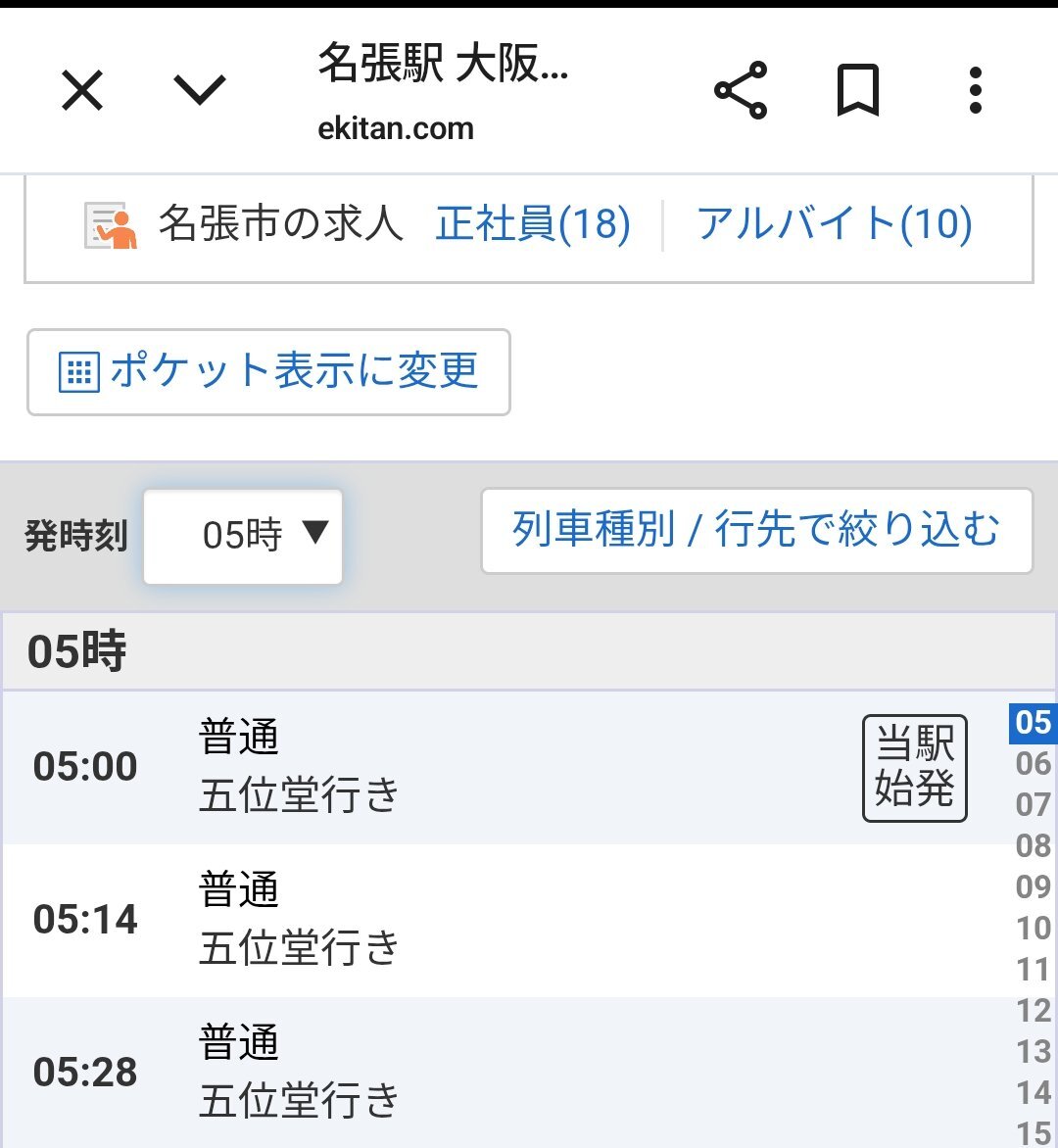Switch to ポケット表示 view
The width and height of the screenshot is (1058, 1148).
[x=268, y=372]
